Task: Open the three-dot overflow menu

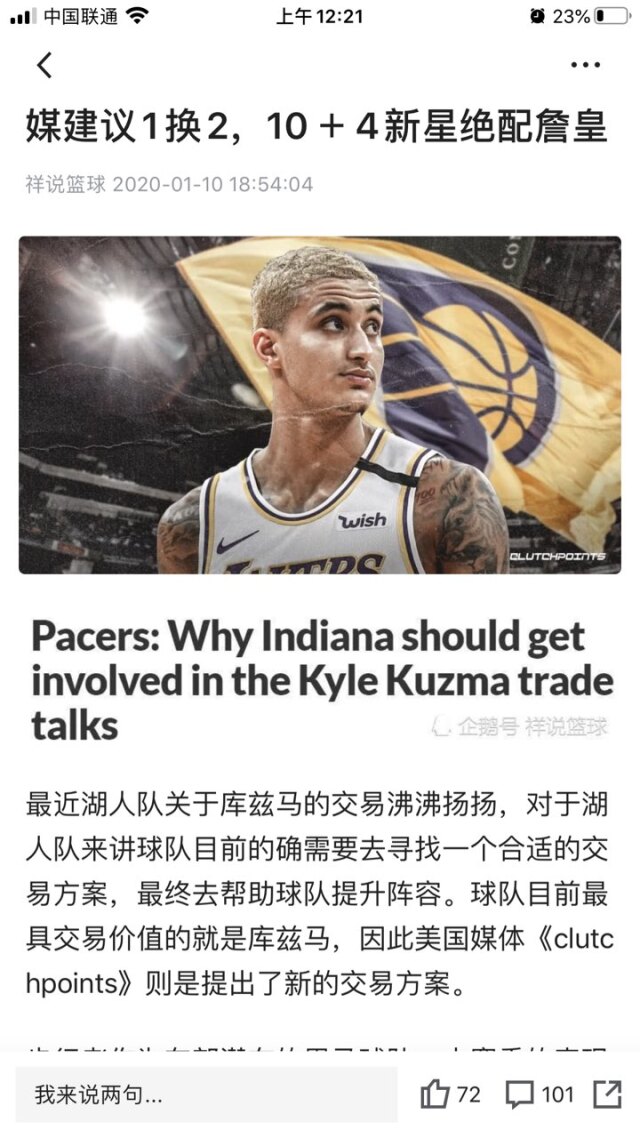Action: point(585,65)
